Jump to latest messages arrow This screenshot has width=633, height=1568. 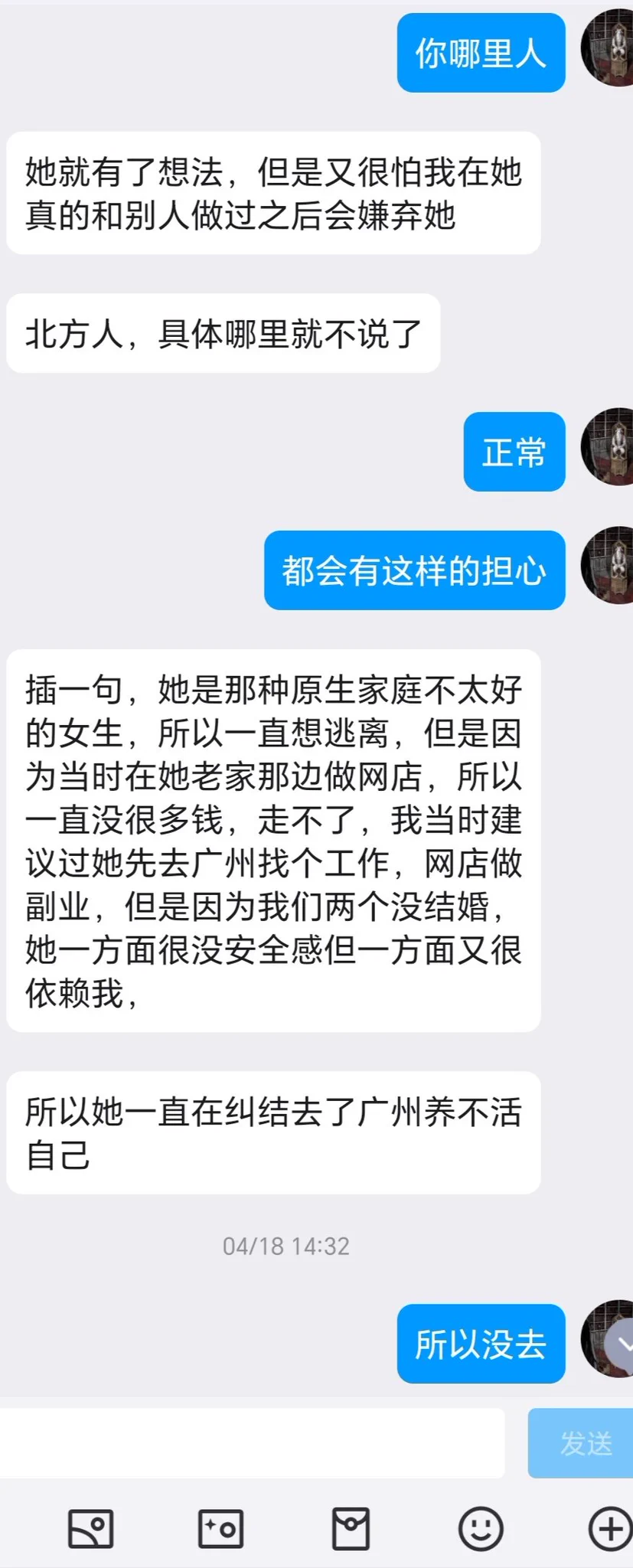622,1344
